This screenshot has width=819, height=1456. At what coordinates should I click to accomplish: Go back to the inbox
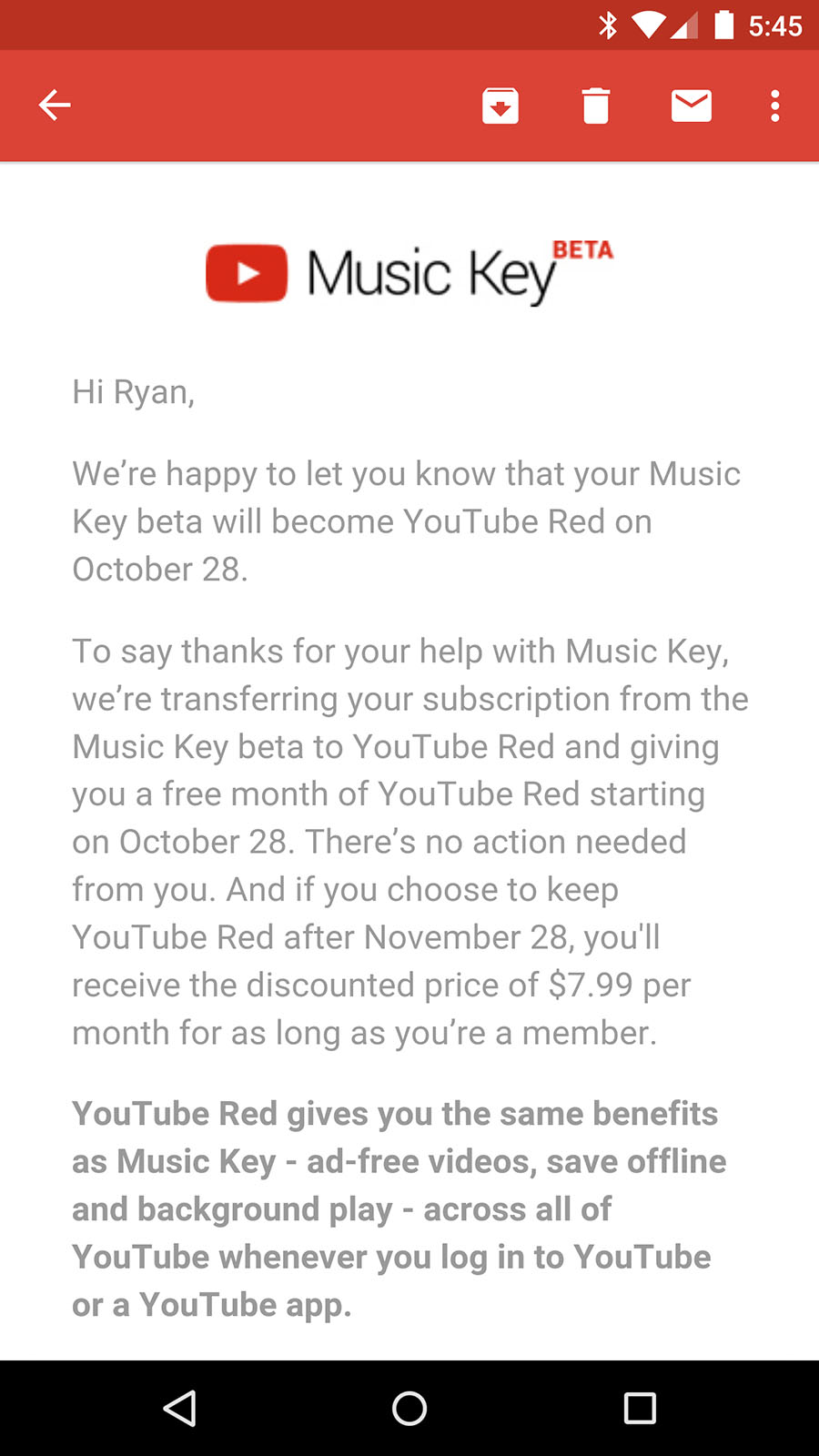coord(55,106)
